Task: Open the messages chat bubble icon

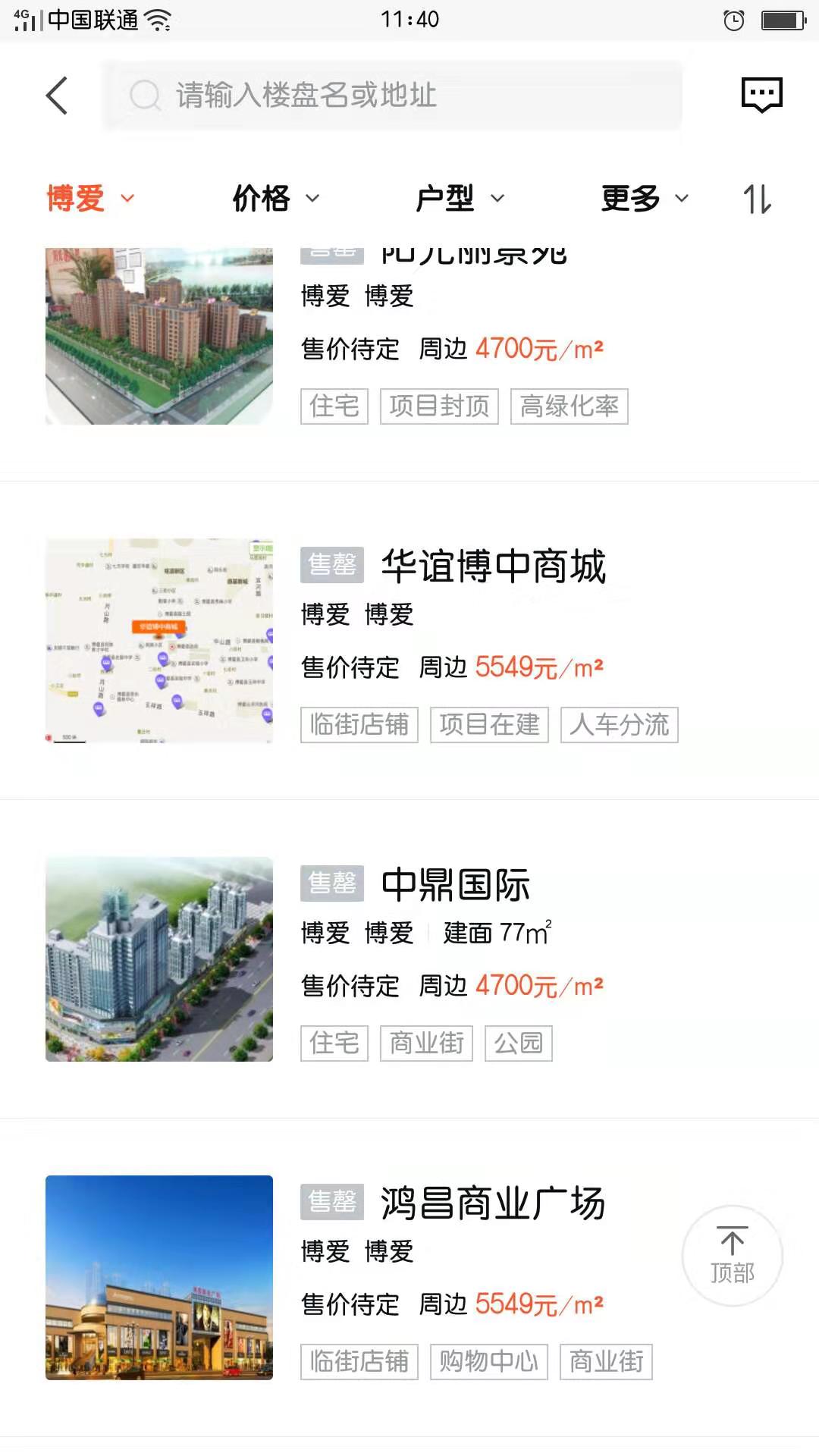Action: 761,95
